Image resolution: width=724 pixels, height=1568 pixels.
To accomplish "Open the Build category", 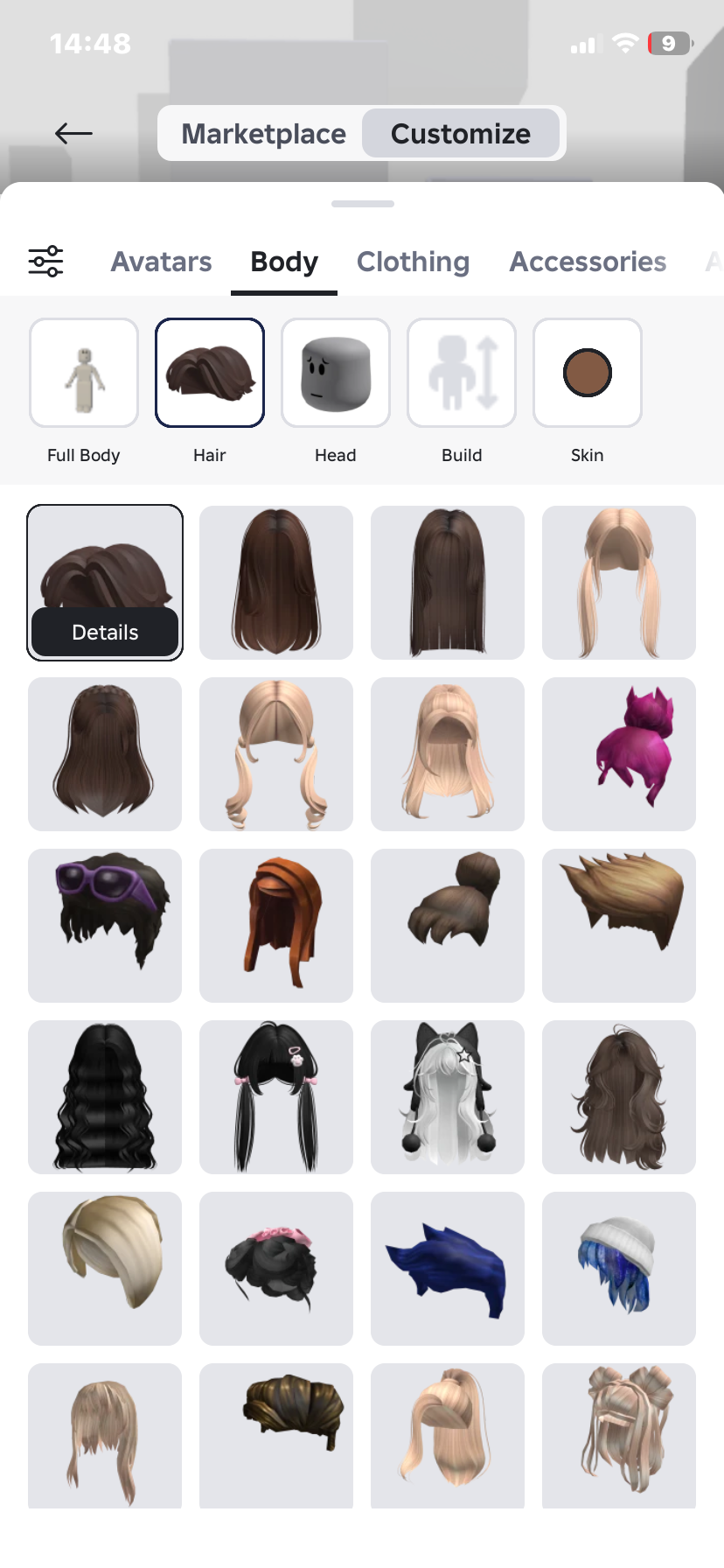I will [462, 373].
